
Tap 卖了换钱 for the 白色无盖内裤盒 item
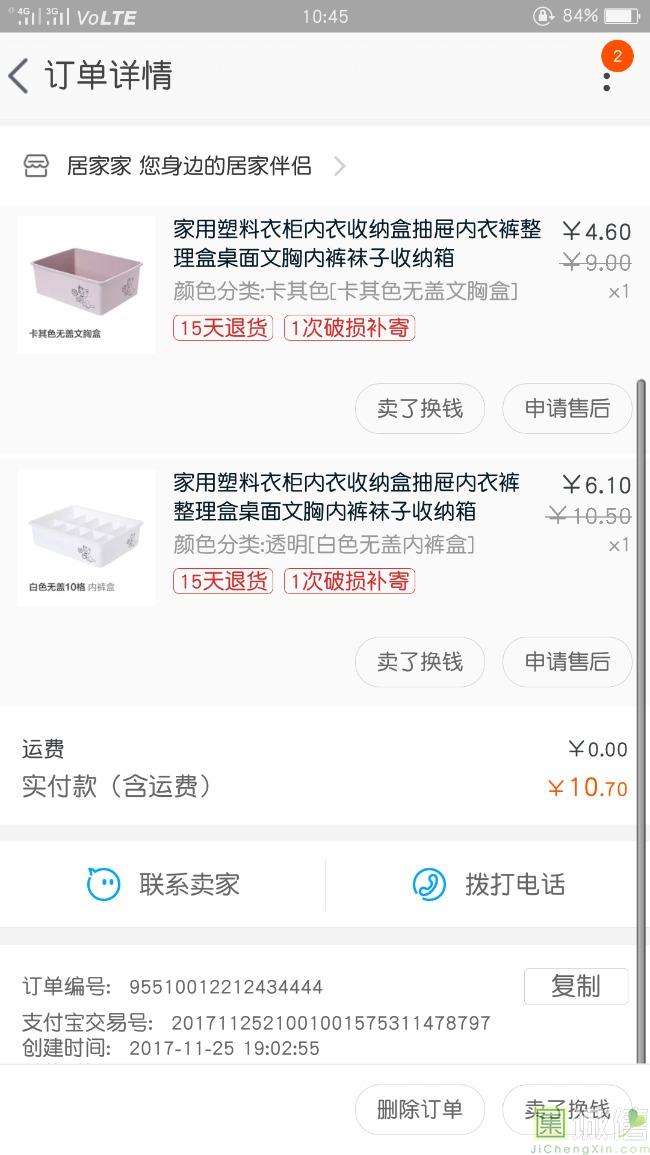420,662
